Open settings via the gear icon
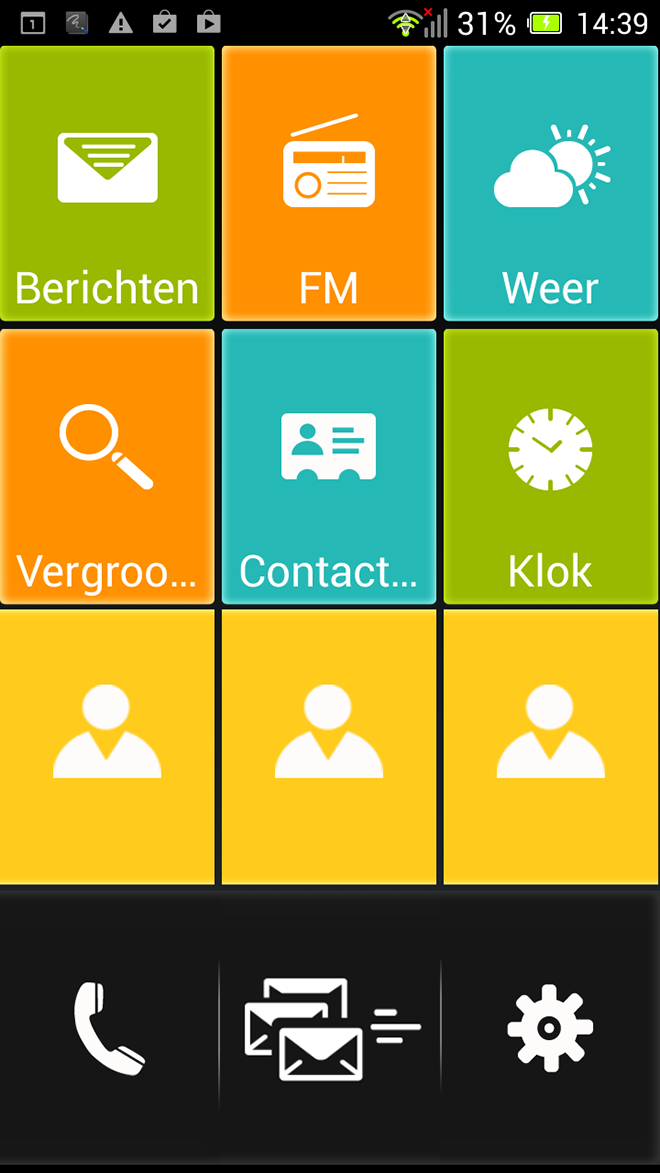This screenshot has height=1173, width=660. [550, 1028]
